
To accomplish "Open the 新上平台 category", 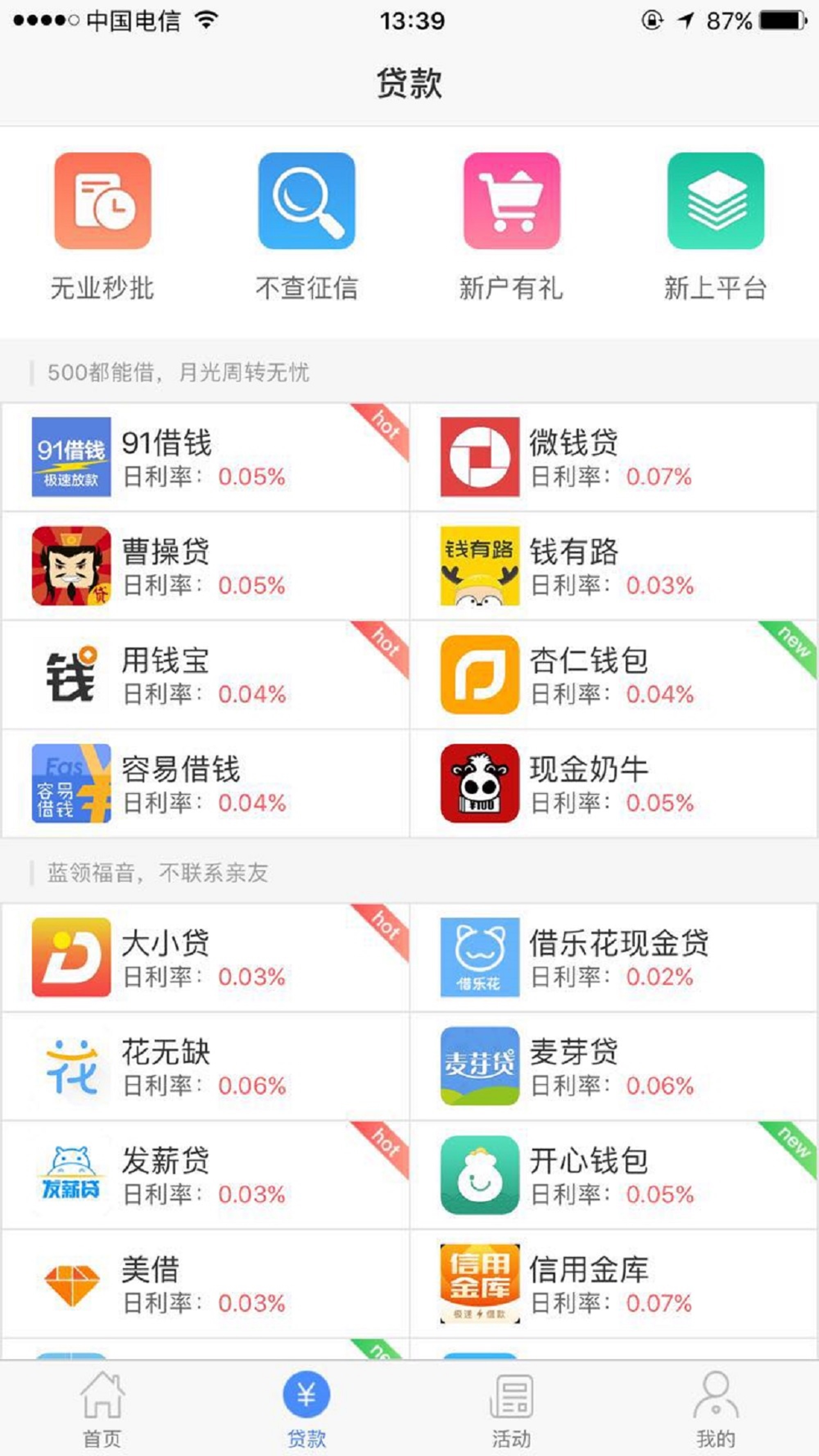I will coord(716,226).
